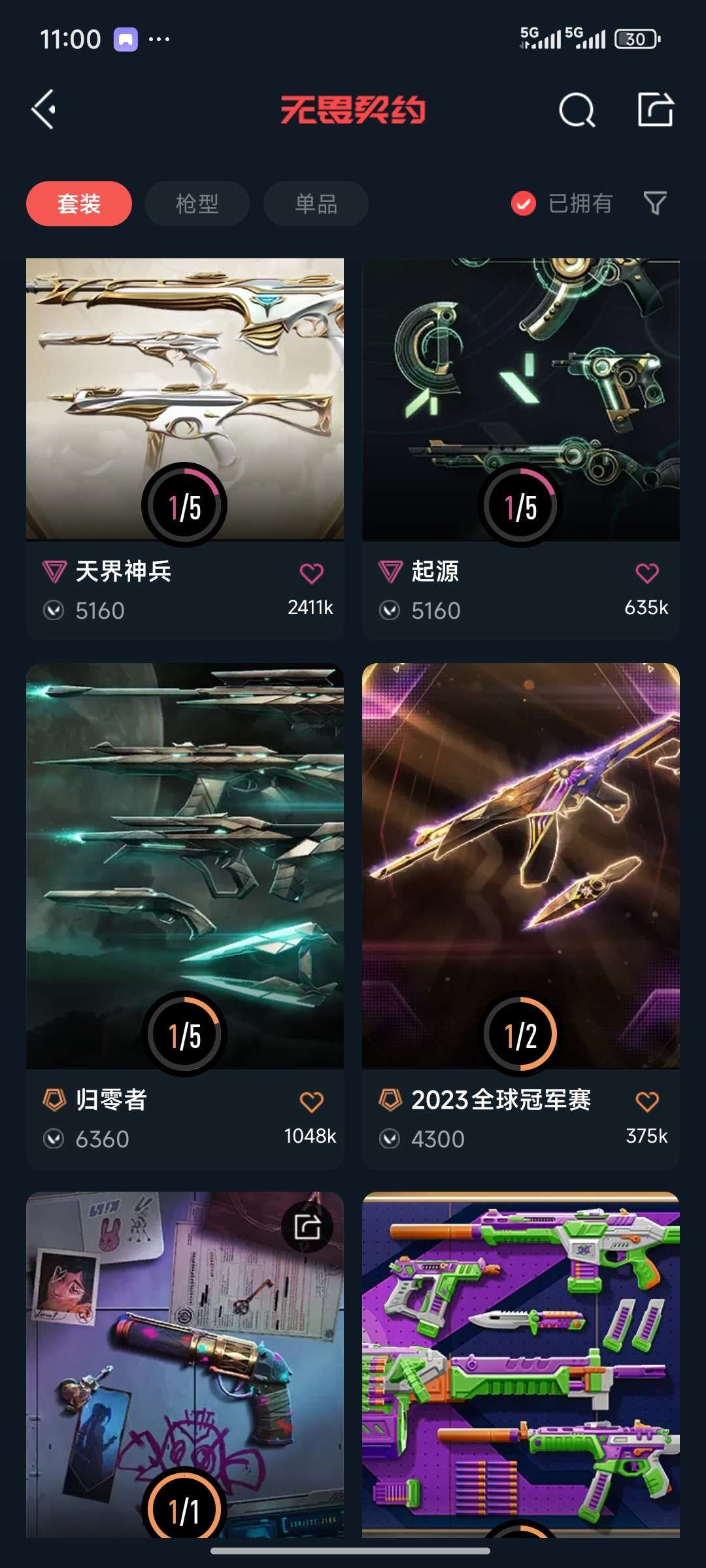Share the revolver skin card
The height and width of the screenshot is (1568, 706).
tap(307, 1227)
